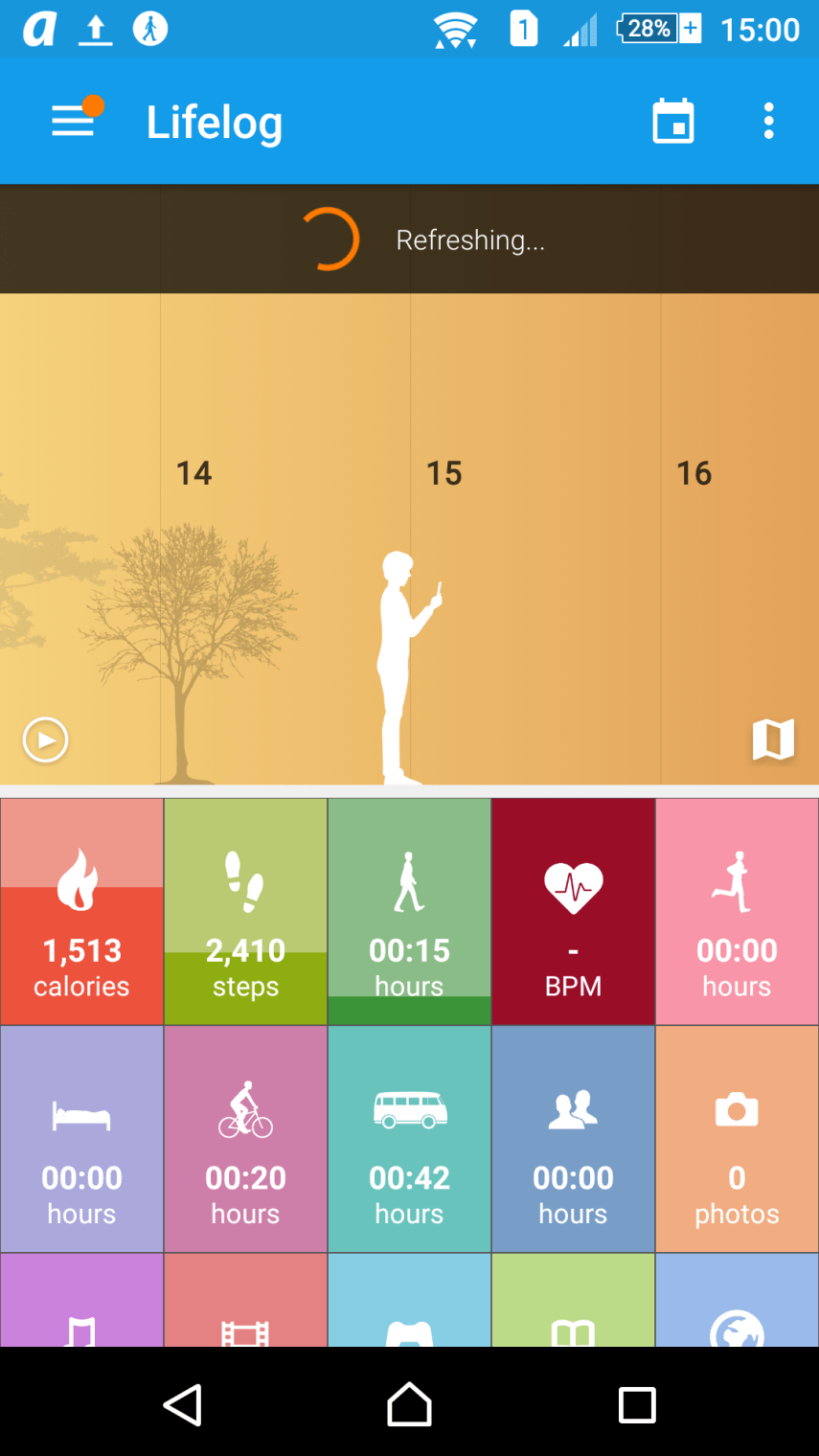Check the steps count tile
The height and width of the screenshot is (1456, 819).
coord(245,910)
